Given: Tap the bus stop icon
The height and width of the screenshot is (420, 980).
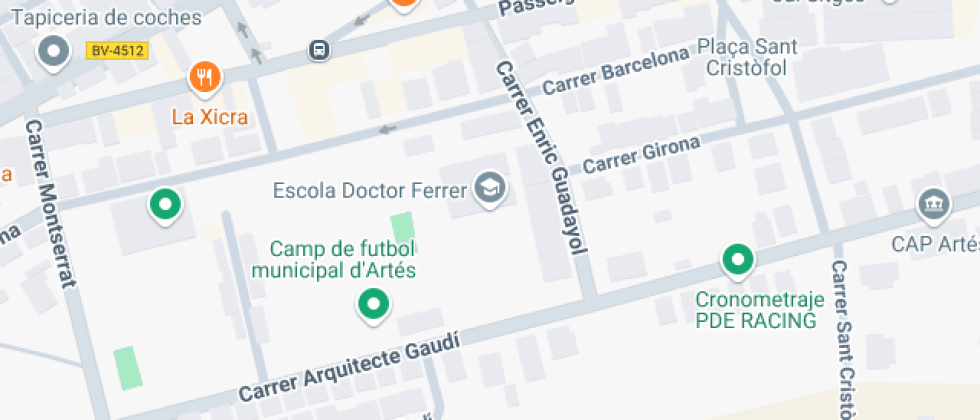Looking at the screenshot, I should pos(319,49).
